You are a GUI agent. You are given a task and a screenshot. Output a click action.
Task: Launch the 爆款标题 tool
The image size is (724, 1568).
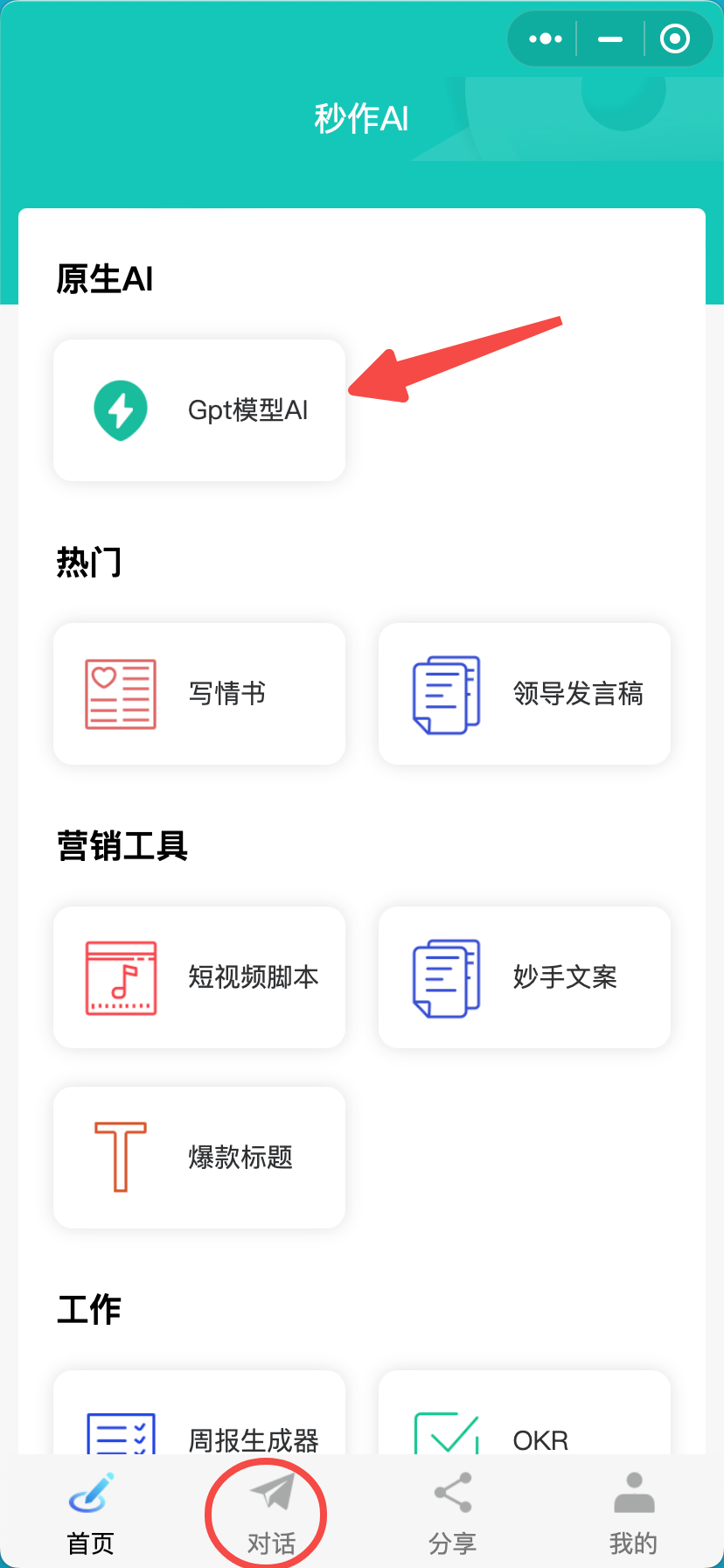coord(199,1158)
